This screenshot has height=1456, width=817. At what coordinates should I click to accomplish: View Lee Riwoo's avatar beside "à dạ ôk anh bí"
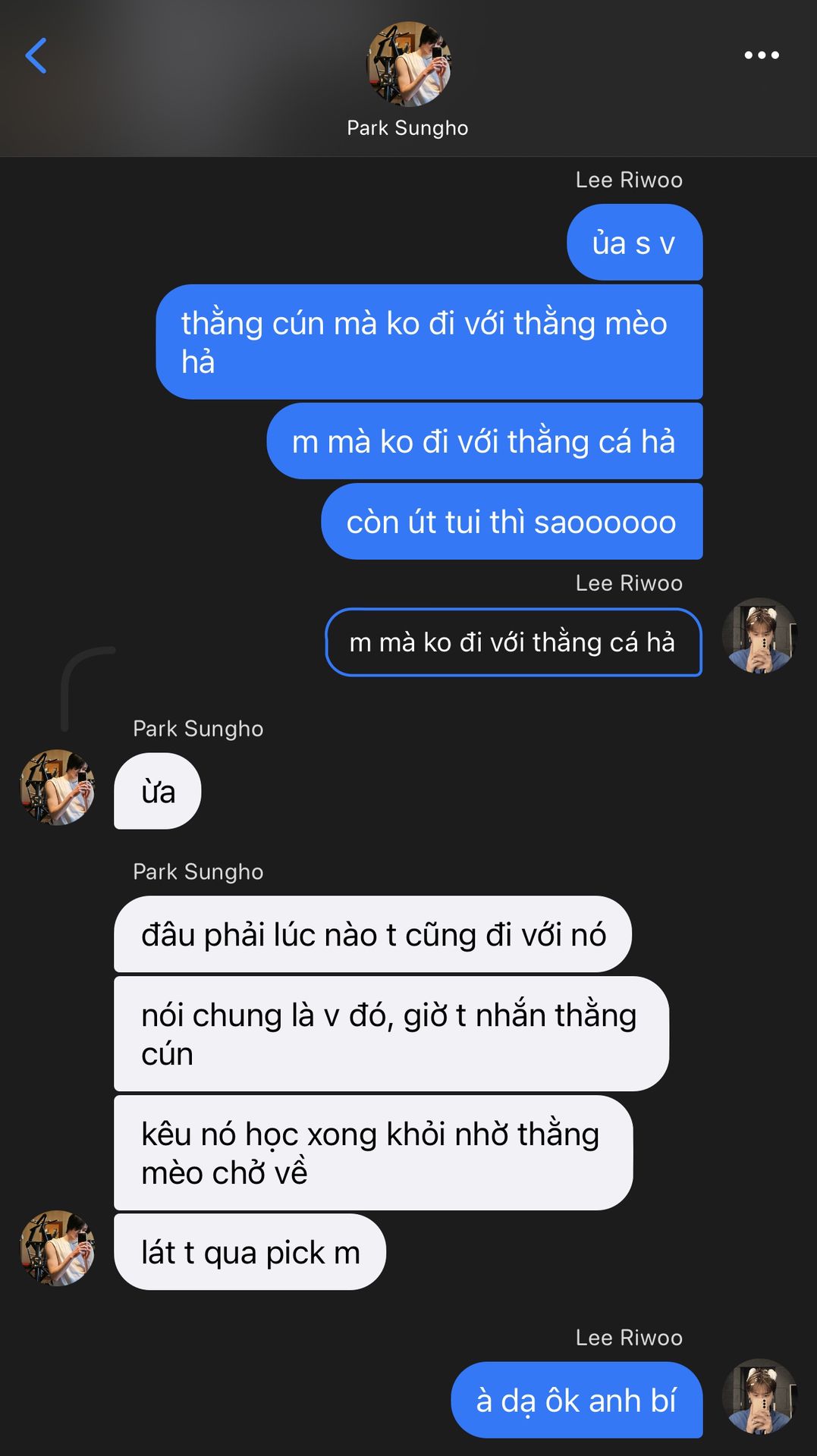tap(759, 1396)
